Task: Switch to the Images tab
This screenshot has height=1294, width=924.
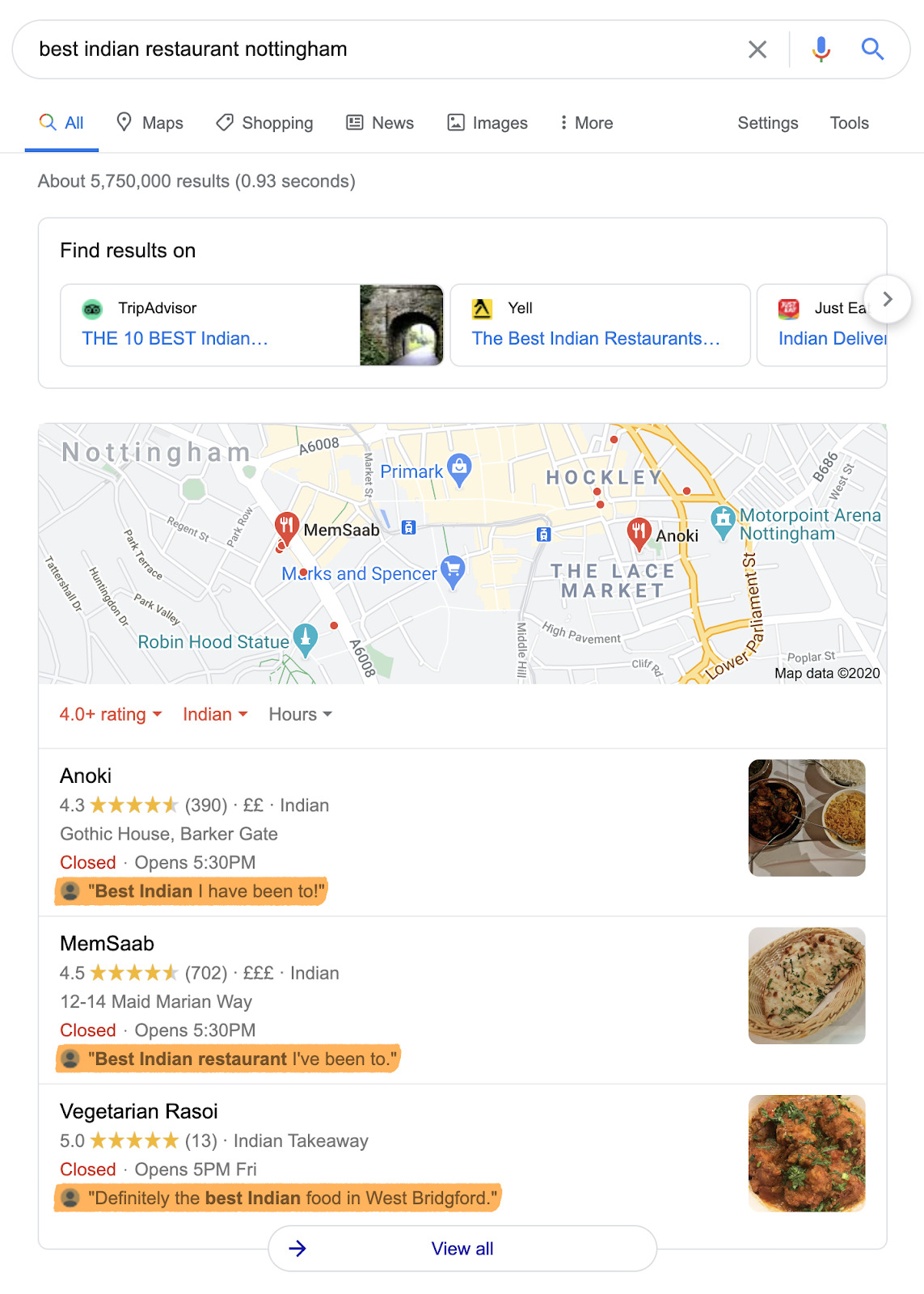Action: 487,123
